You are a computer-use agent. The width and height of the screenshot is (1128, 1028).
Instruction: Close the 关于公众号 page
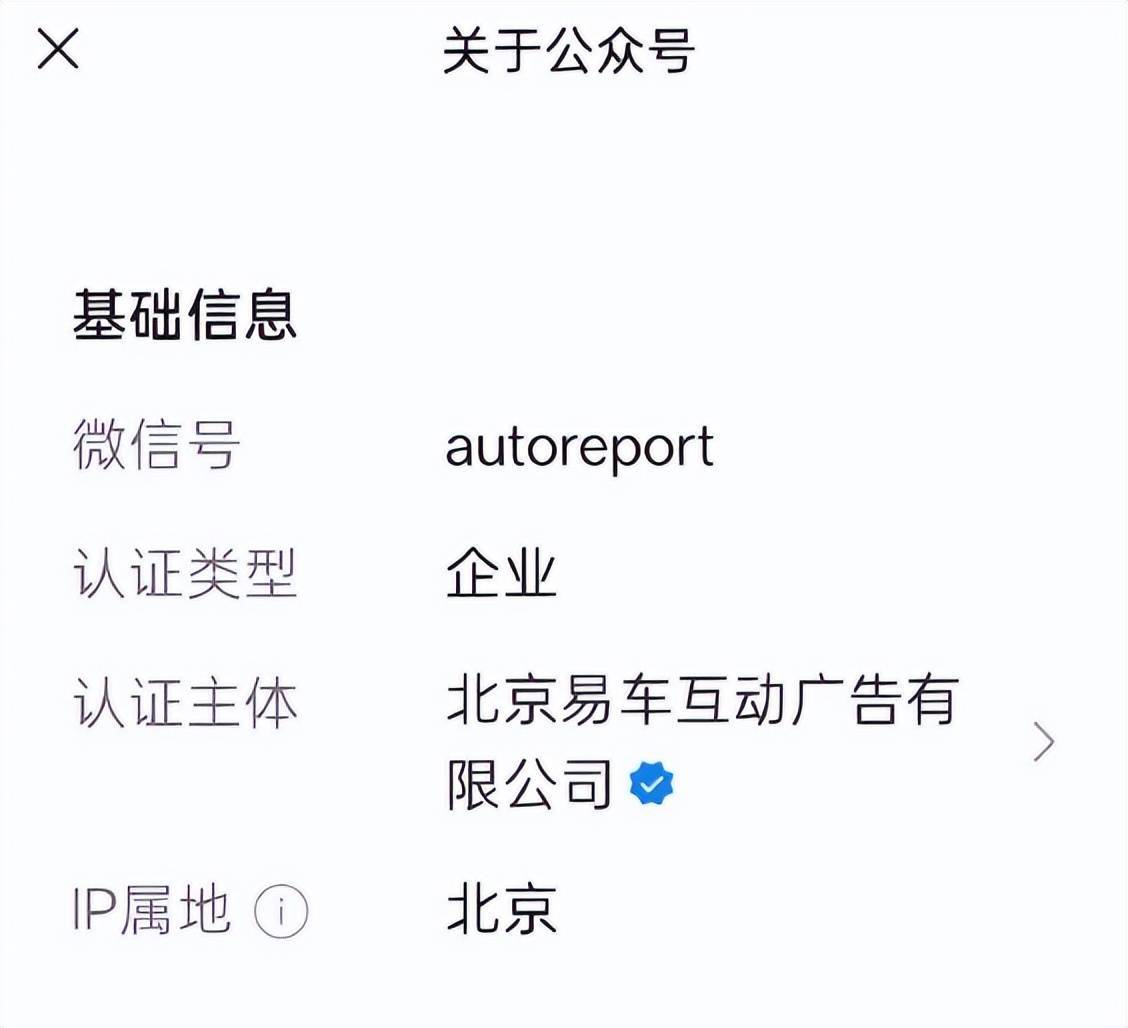[x=58, y=50]
